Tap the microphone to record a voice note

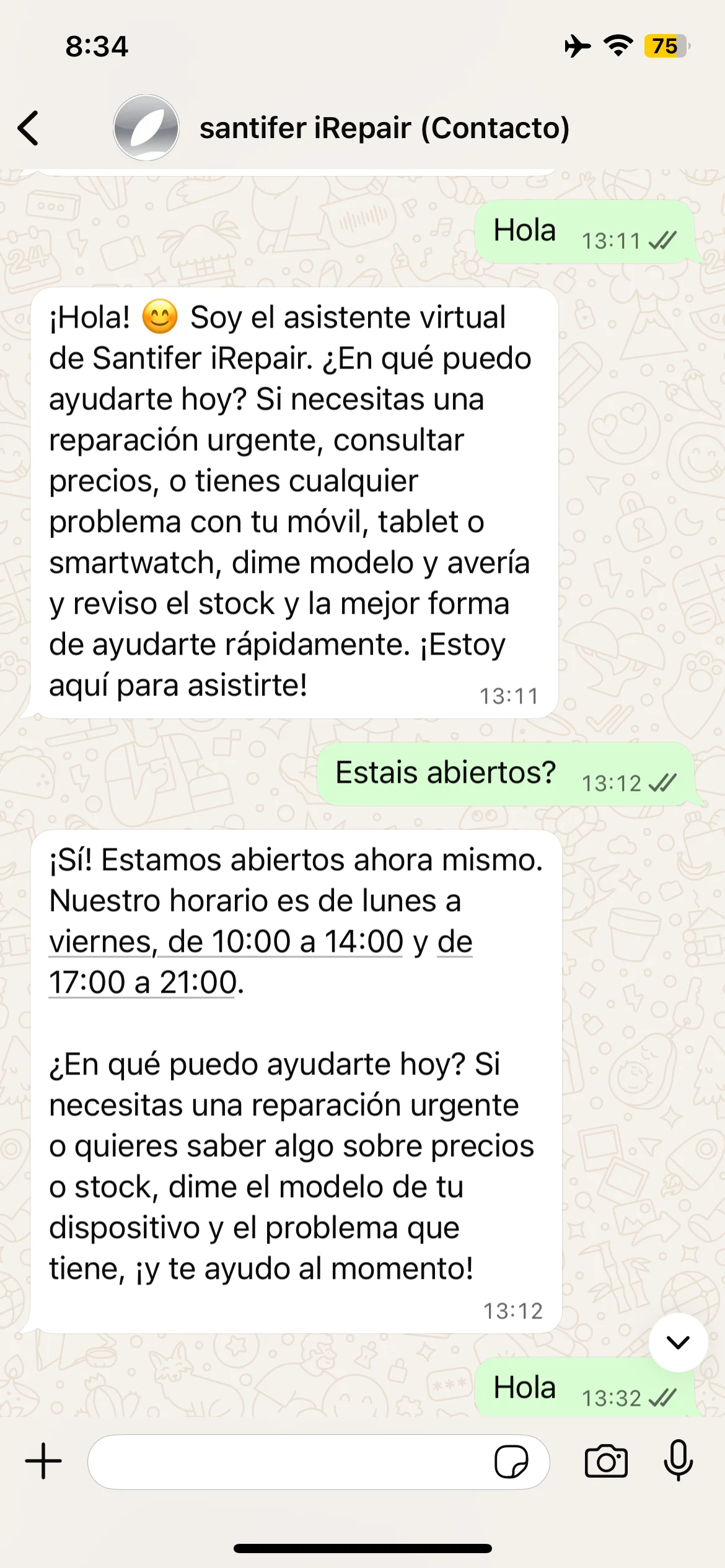pyautogui.click(x=680, y=1460)
